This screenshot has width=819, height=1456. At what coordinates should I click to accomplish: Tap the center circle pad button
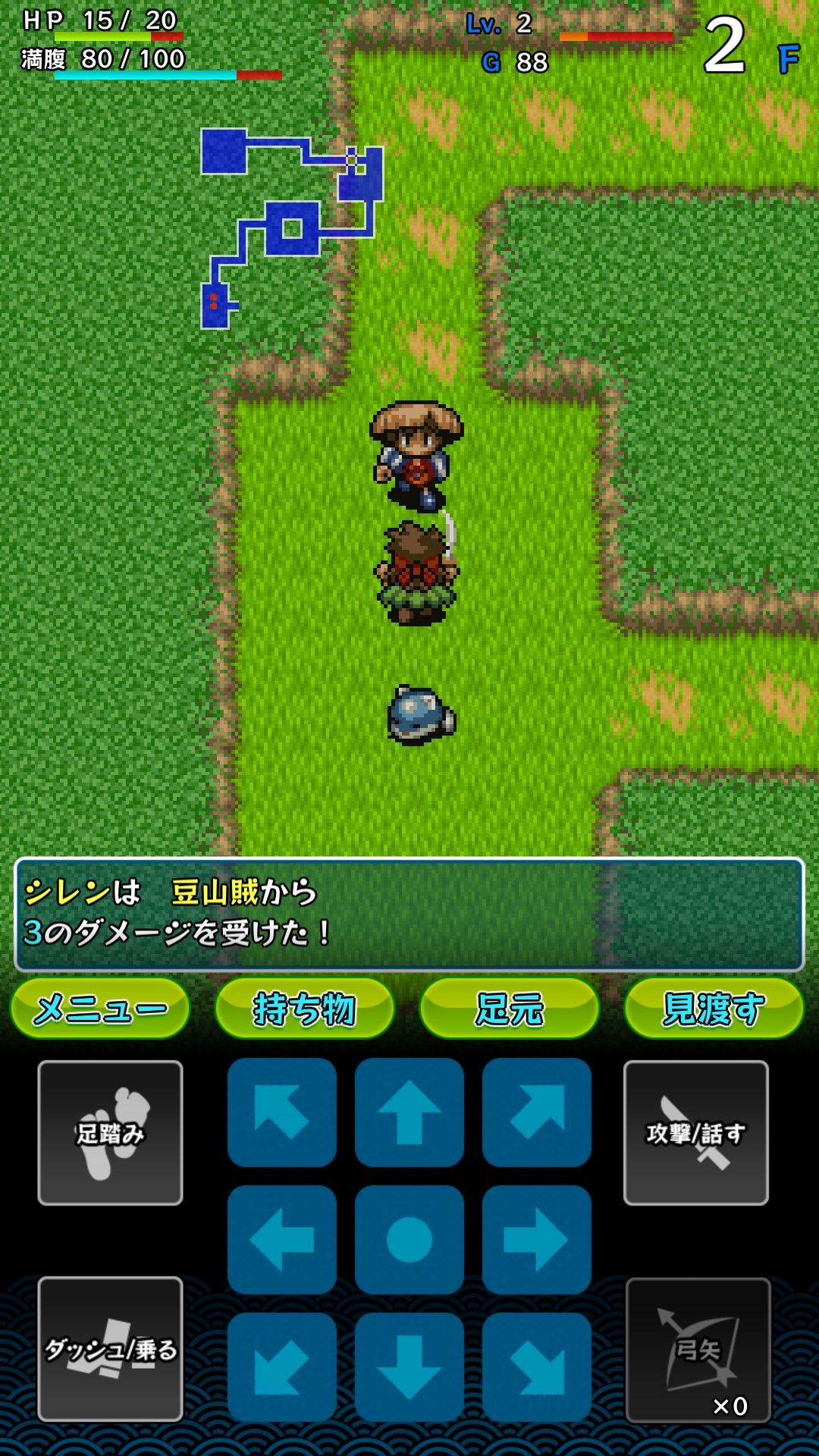pos(409,1240)
